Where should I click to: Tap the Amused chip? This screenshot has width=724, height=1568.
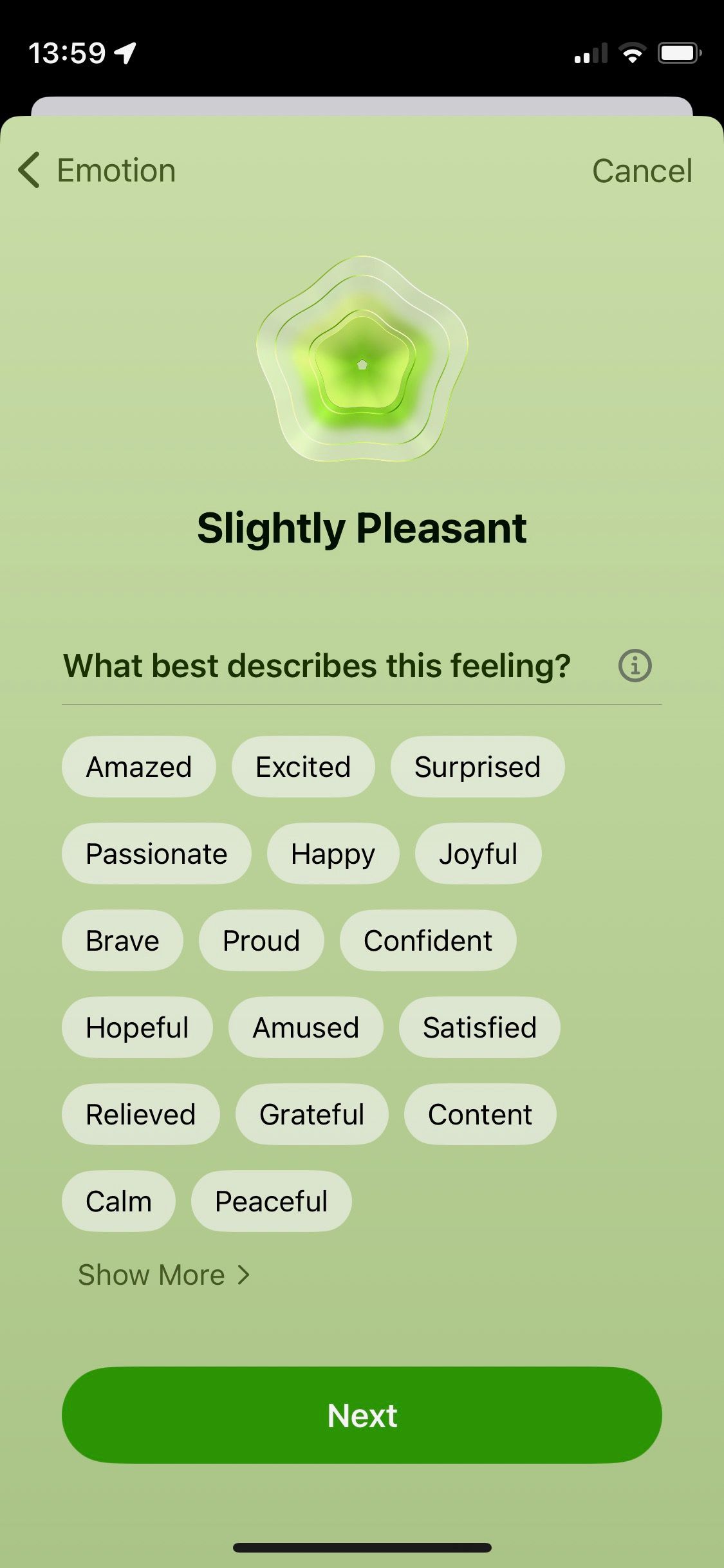tap(306, 1027)
